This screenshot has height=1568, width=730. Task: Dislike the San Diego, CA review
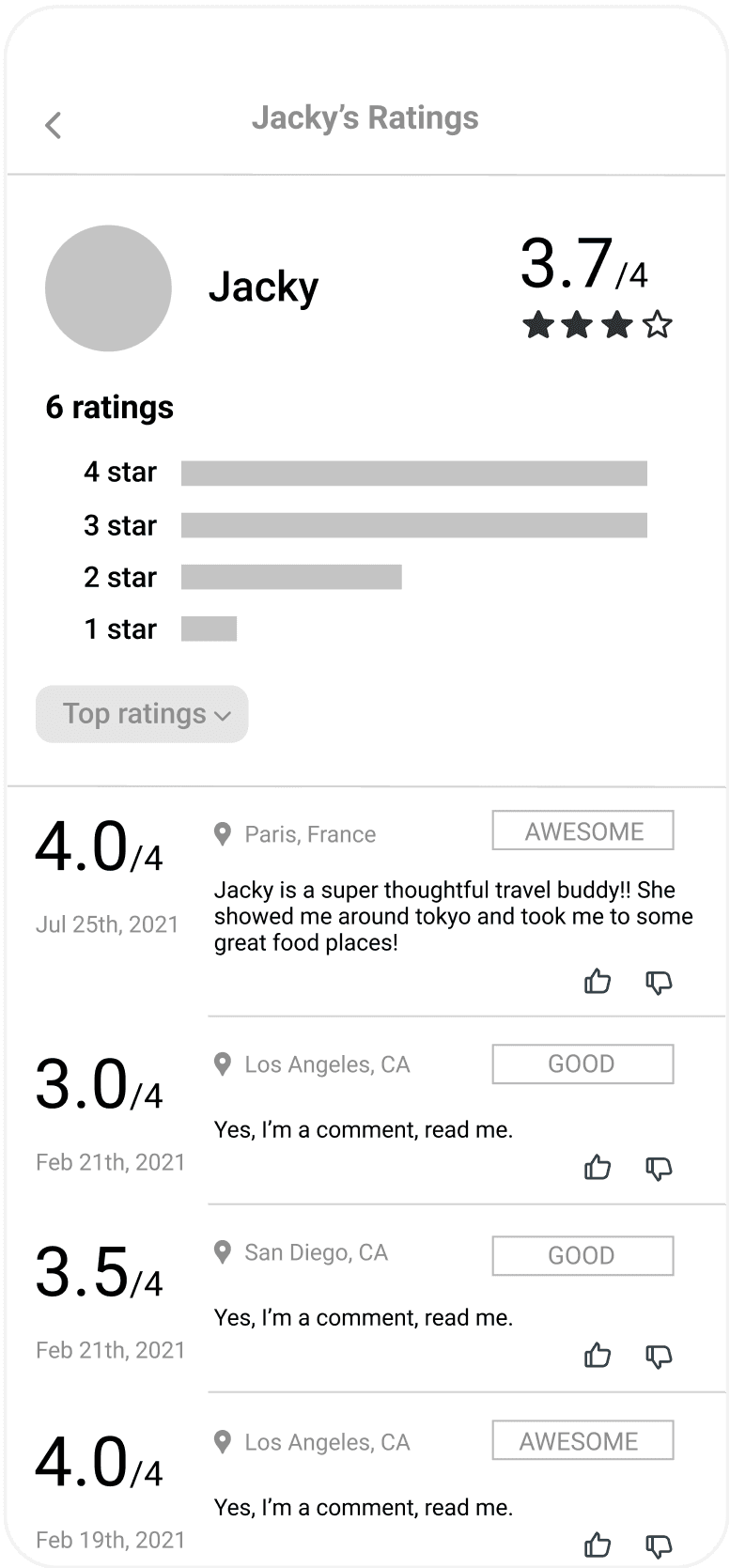(659, 1357)
